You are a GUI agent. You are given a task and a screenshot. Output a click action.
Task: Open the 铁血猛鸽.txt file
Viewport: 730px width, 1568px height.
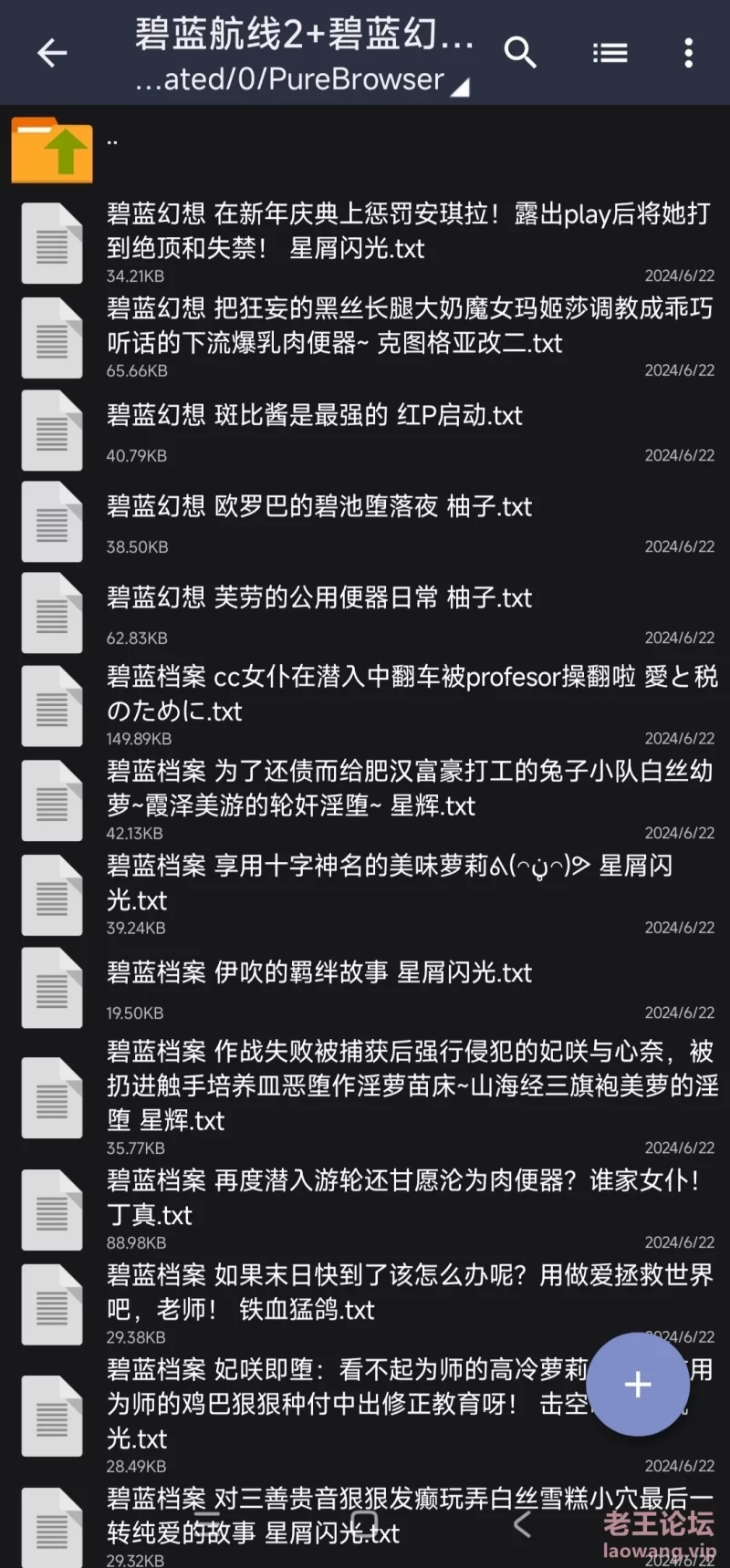tap(365, 1303)
